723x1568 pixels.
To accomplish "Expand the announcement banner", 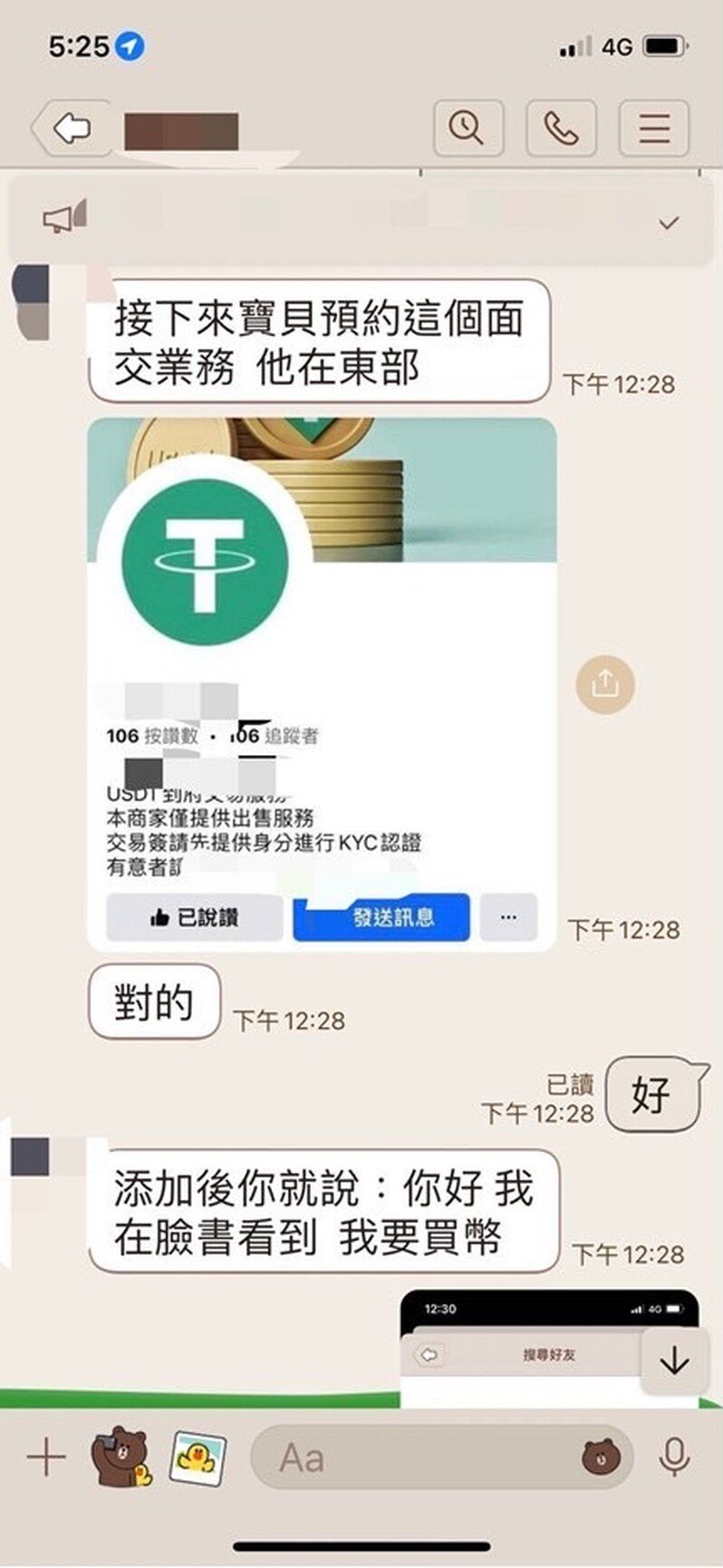I will [x=668, y=222].
